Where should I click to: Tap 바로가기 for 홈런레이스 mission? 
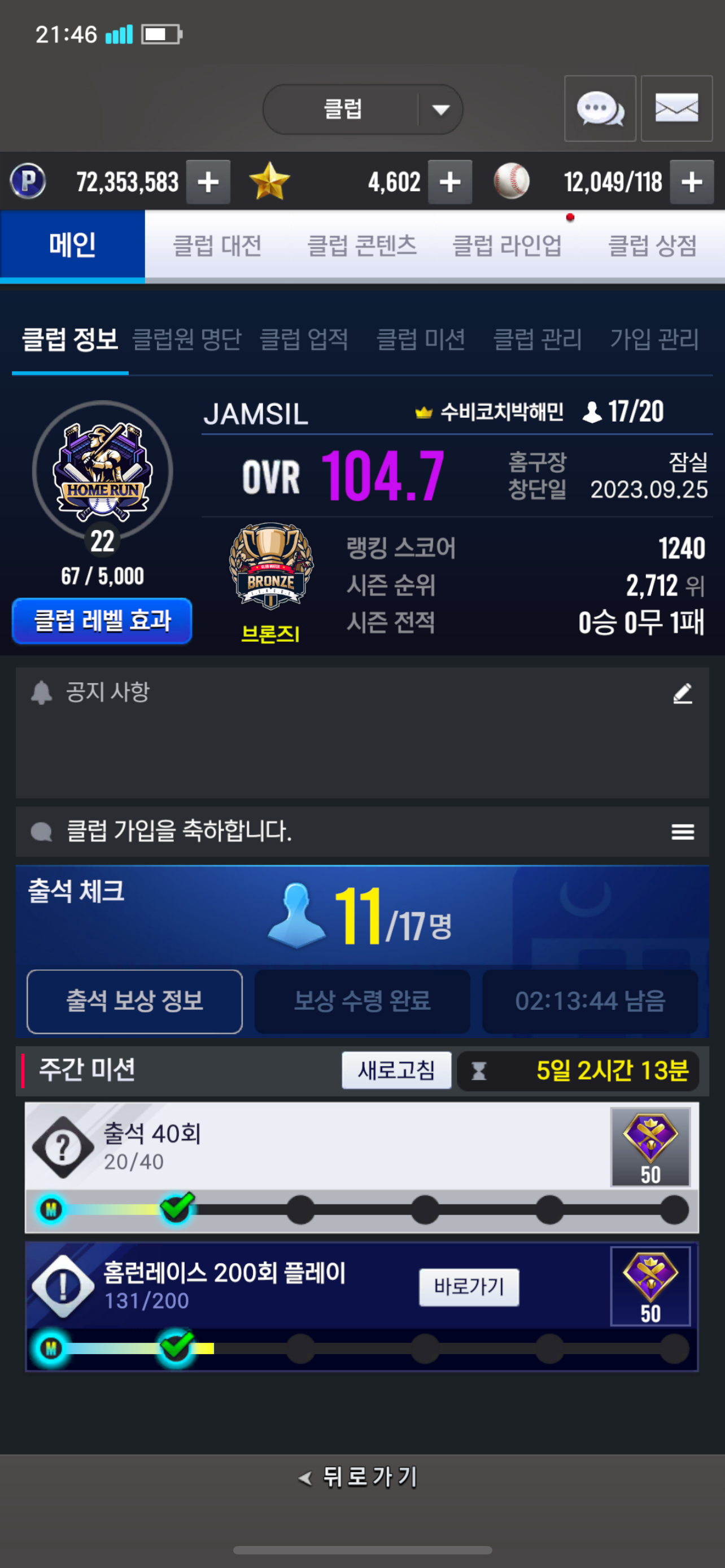[x=469, y=1287]
